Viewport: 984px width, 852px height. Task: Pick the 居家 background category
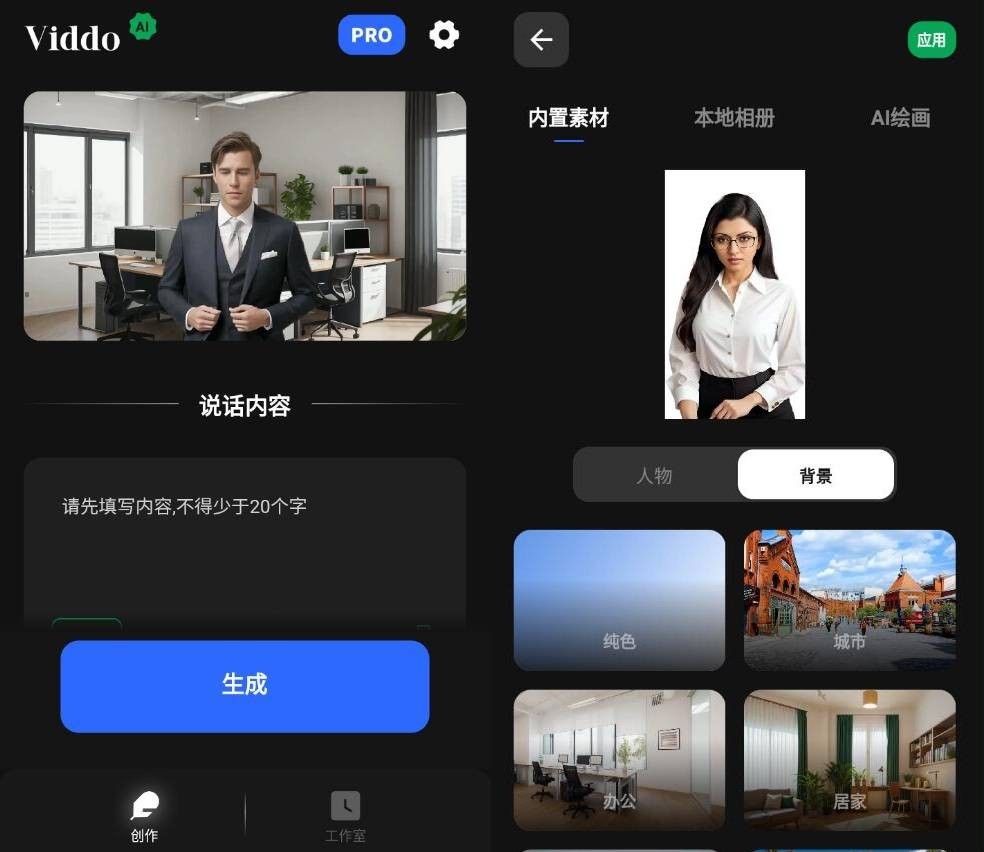[849, 760]
